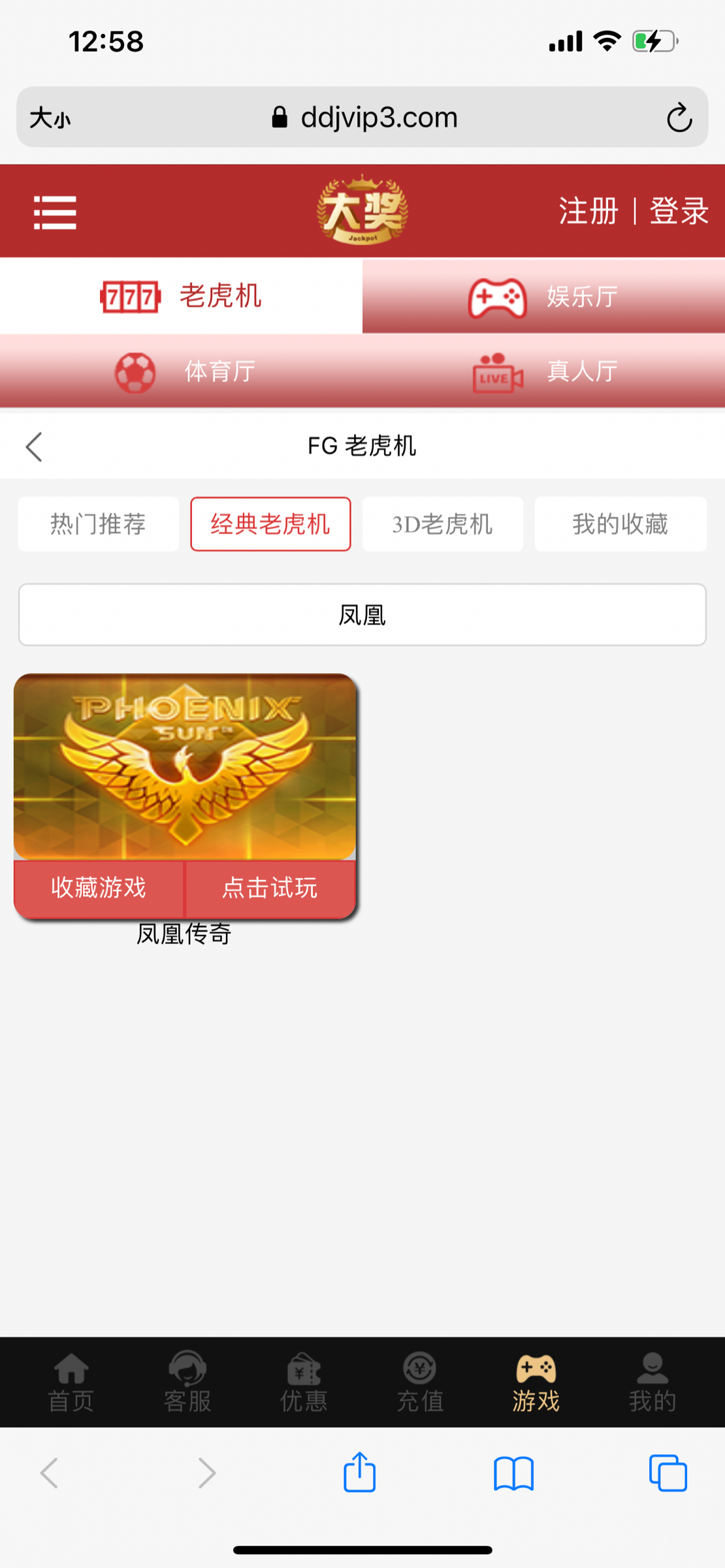Go back from FG 老虎机 page

coord(34,447)
